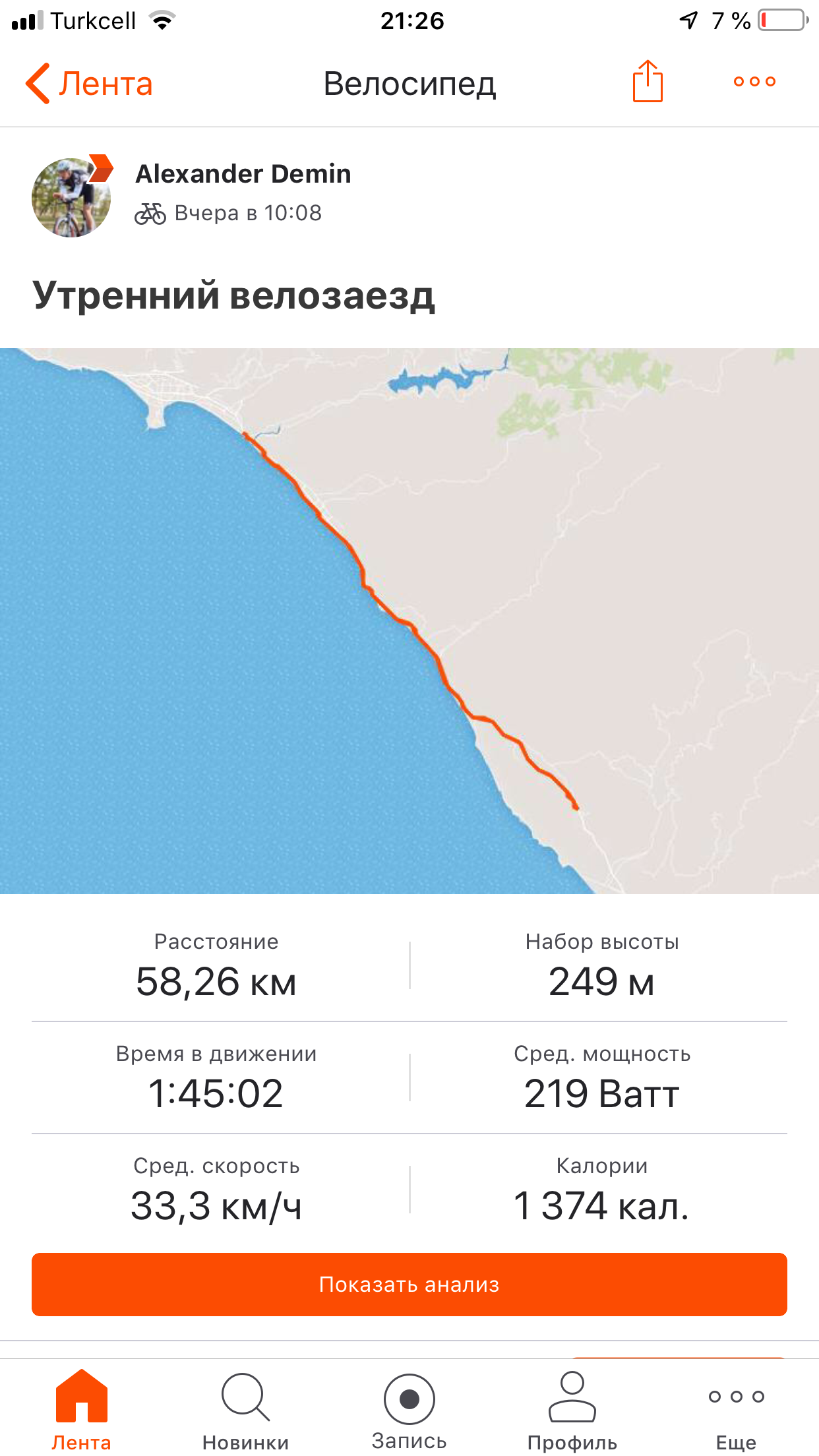Tap the Показать анализ button
Image resolution: width=819 pixels, height=1456 pixels.
click(x=409, y=1284)
